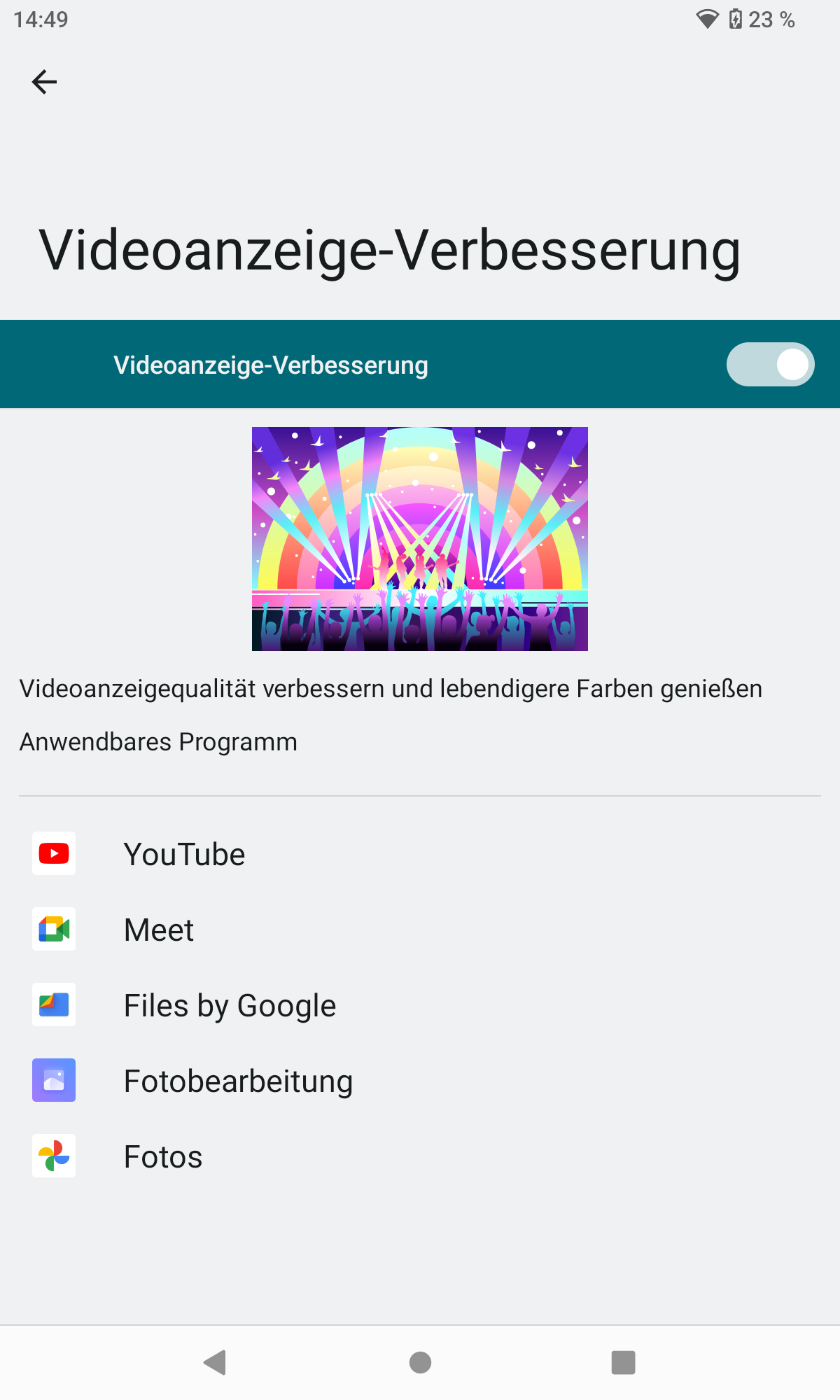840x1400 pixels.
Task: Choose the Fotobearbeitung entry
Action: click(x=420, y=1081)
